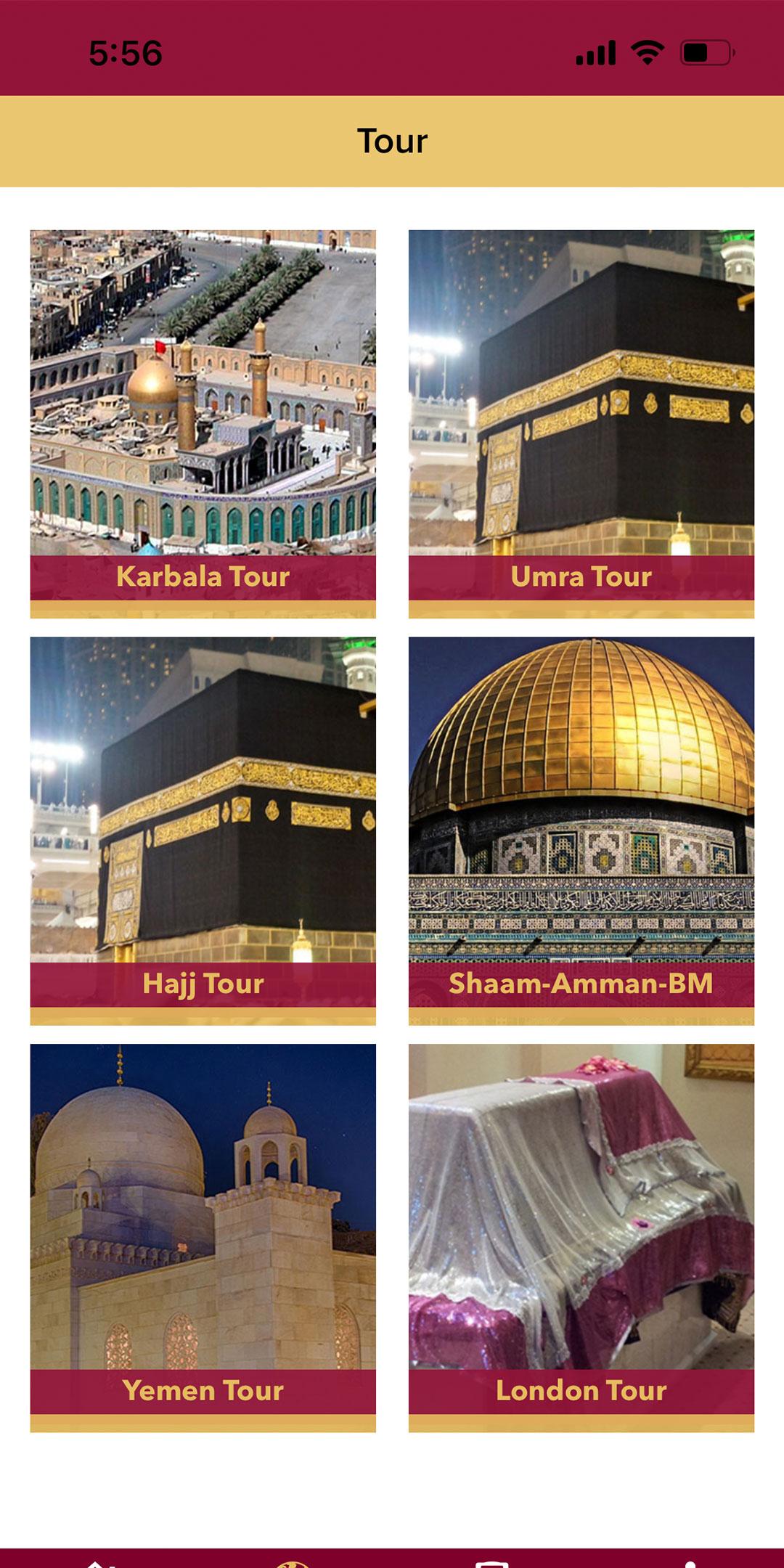784x1568 pixels.
Task: Open the London Tour card
Action: pos(581,1238)
